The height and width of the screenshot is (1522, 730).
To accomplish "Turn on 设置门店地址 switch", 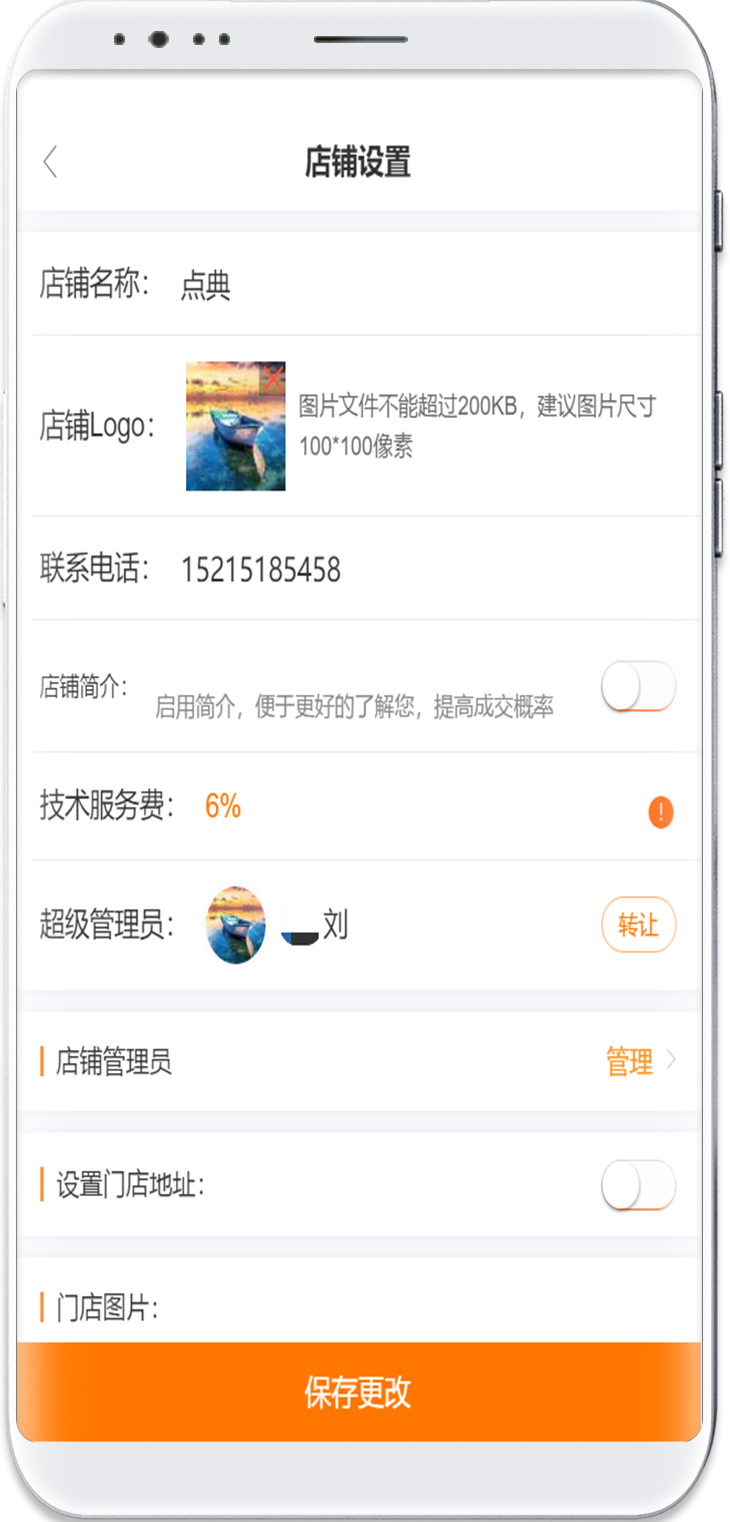I will (638, 1186).
